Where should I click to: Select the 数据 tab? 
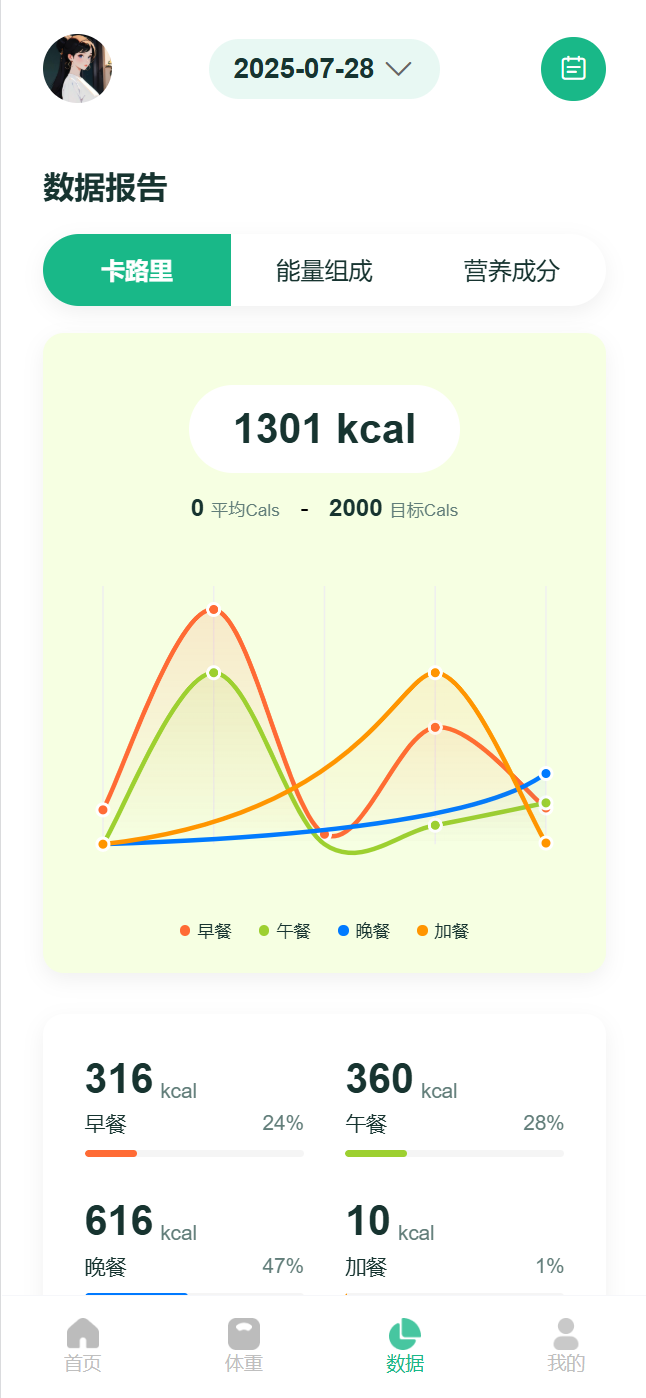tap(405, 1346)
